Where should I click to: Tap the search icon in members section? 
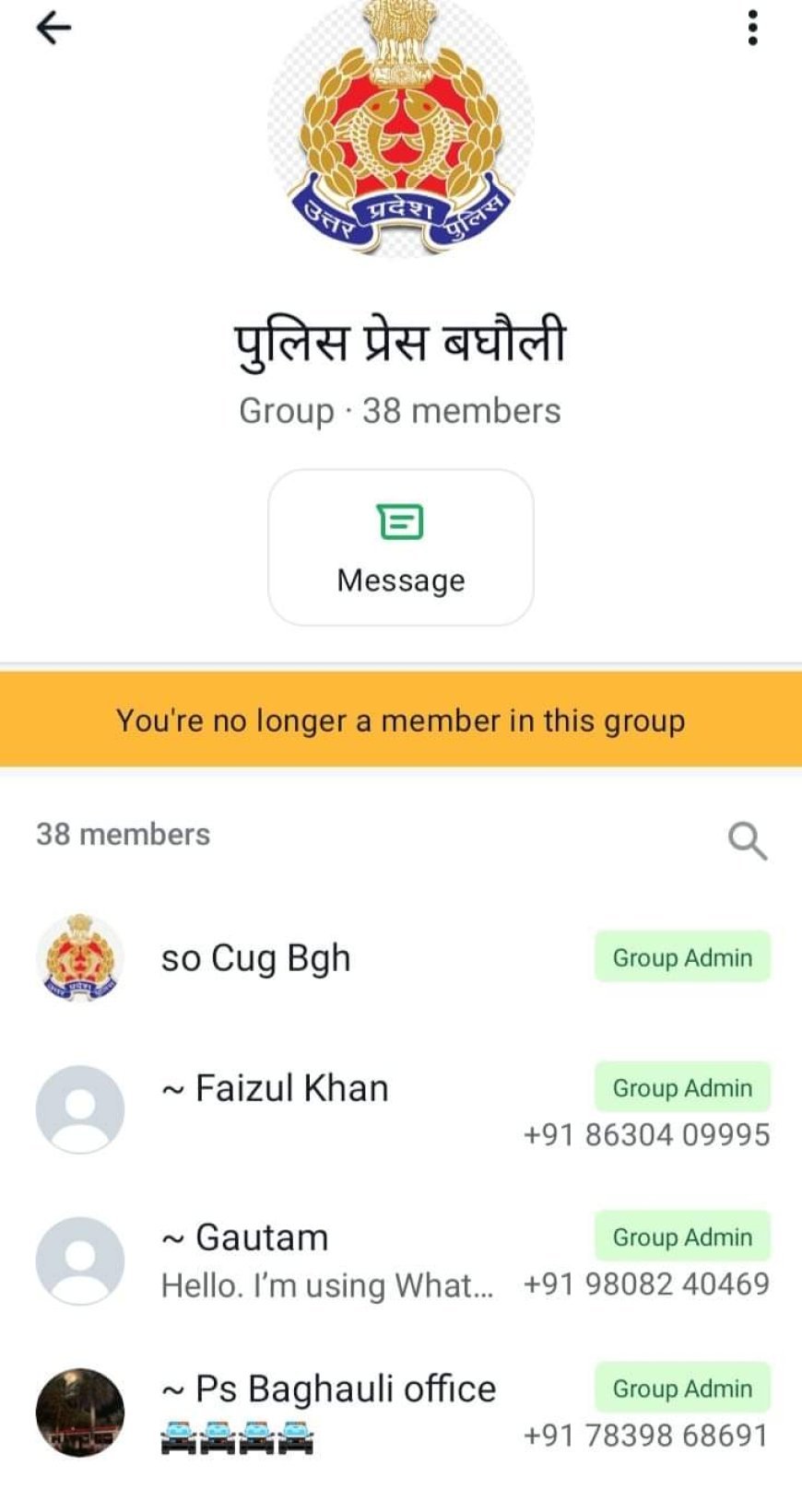pos(749,839)
